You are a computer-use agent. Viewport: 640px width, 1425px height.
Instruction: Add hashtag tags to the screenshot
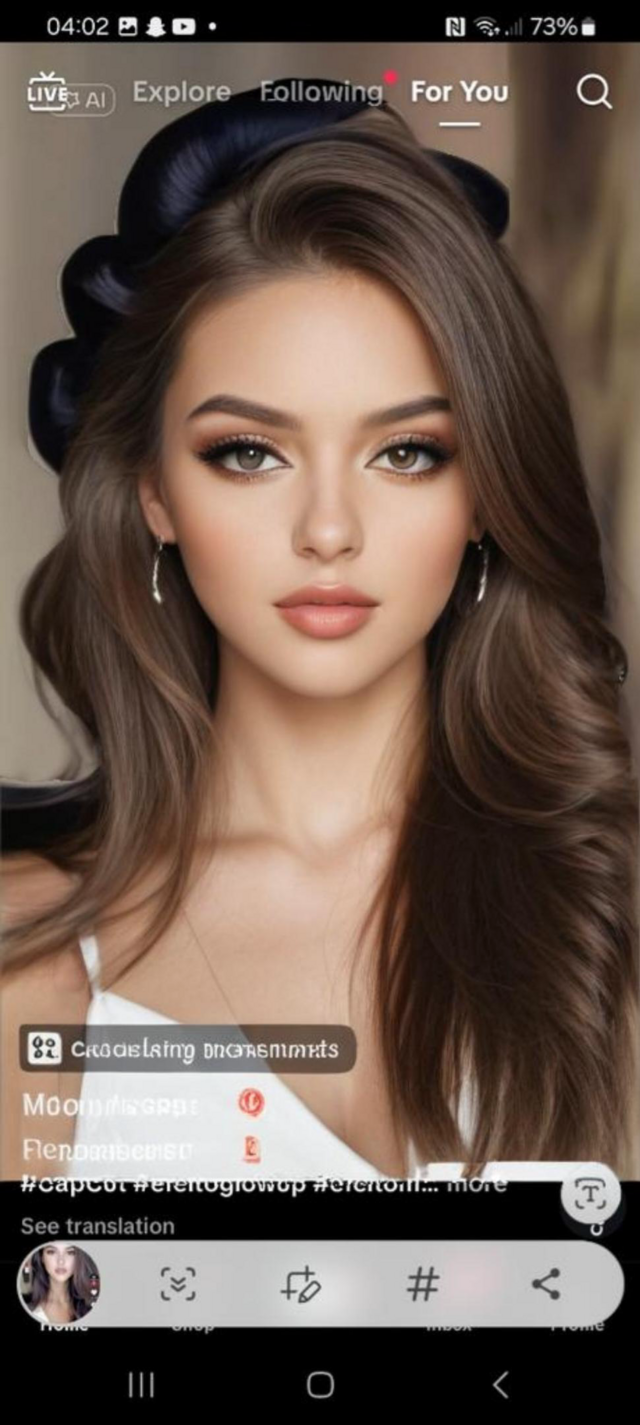pos(423,1284)
